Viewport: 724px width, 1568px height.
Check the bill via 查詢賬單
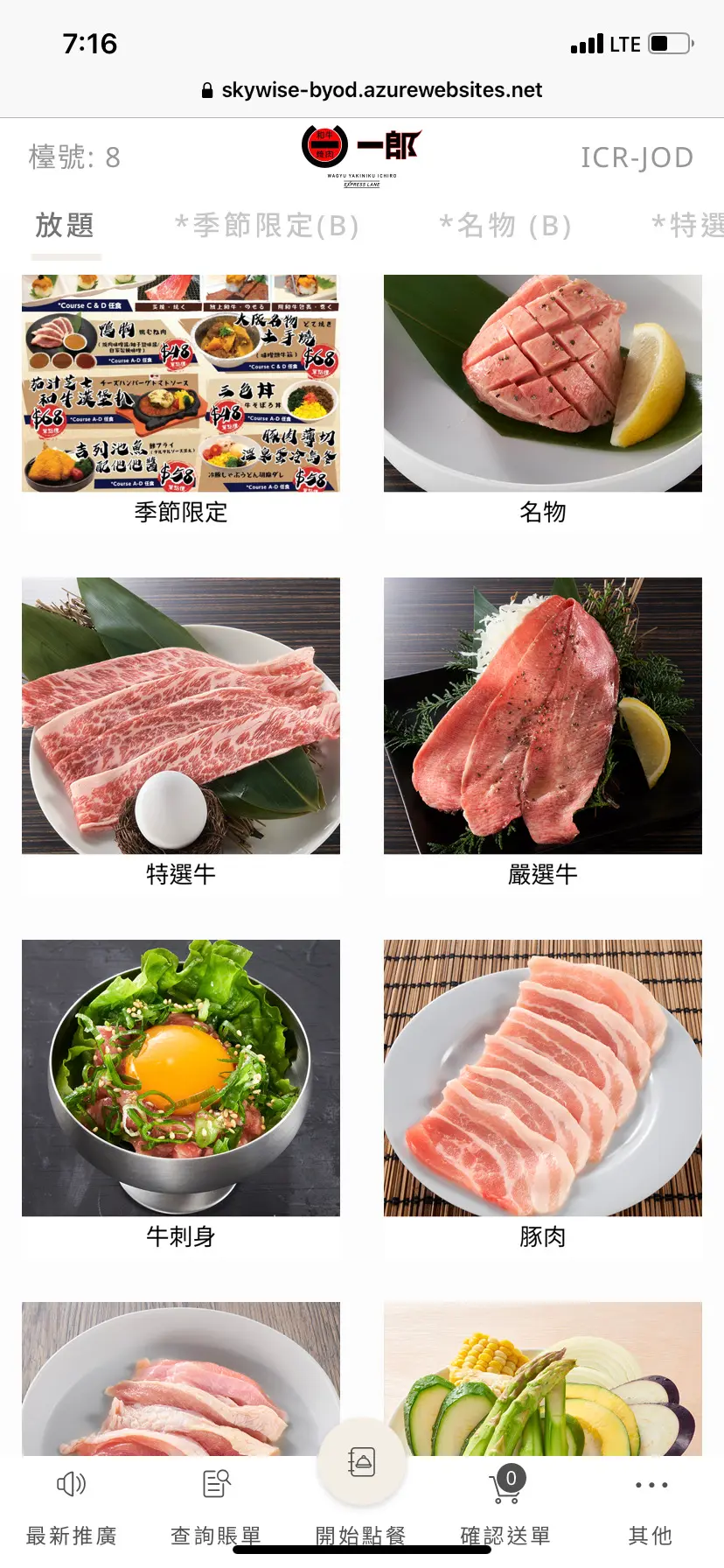pyautogui.click(x=216, y=1505)
